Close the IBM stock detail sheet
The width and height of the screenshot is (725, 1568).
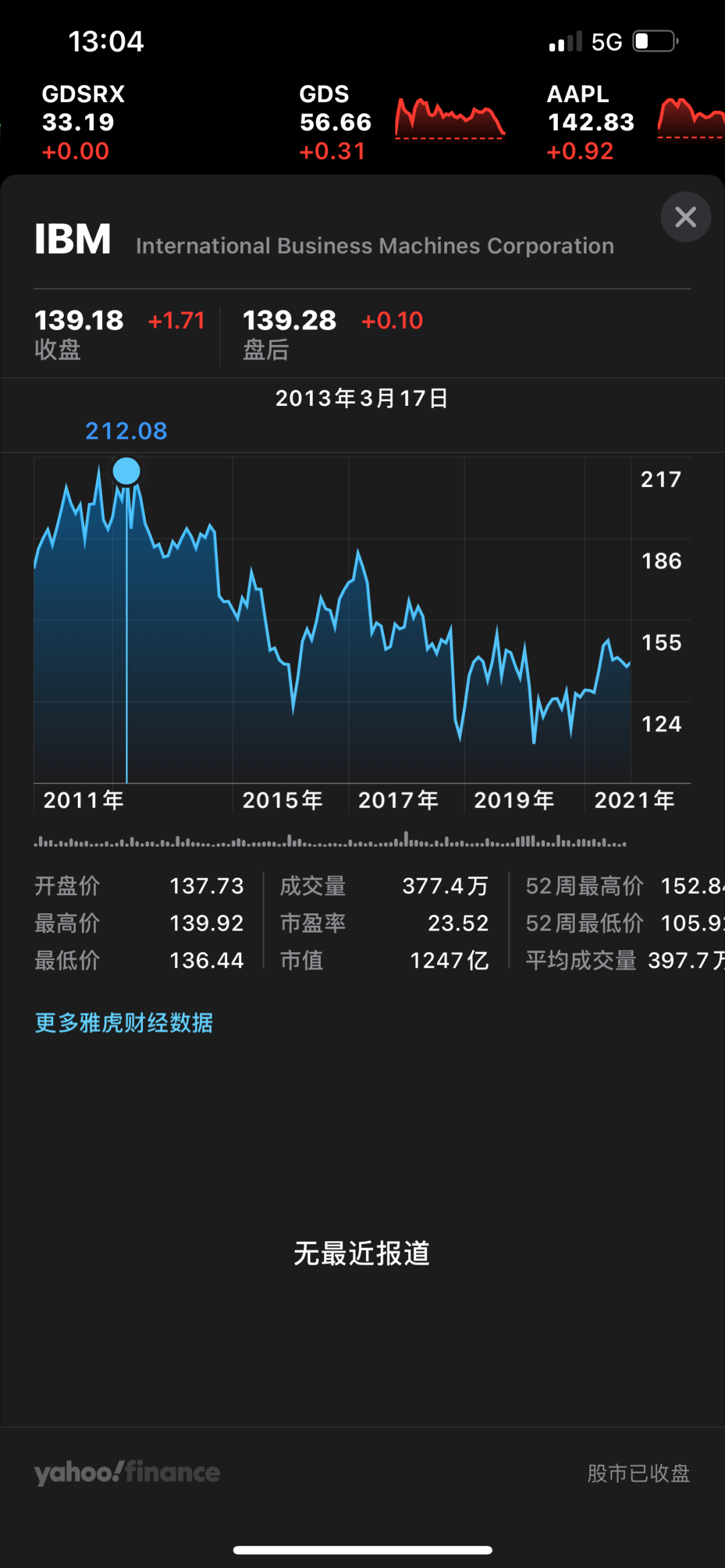[685, 217]
